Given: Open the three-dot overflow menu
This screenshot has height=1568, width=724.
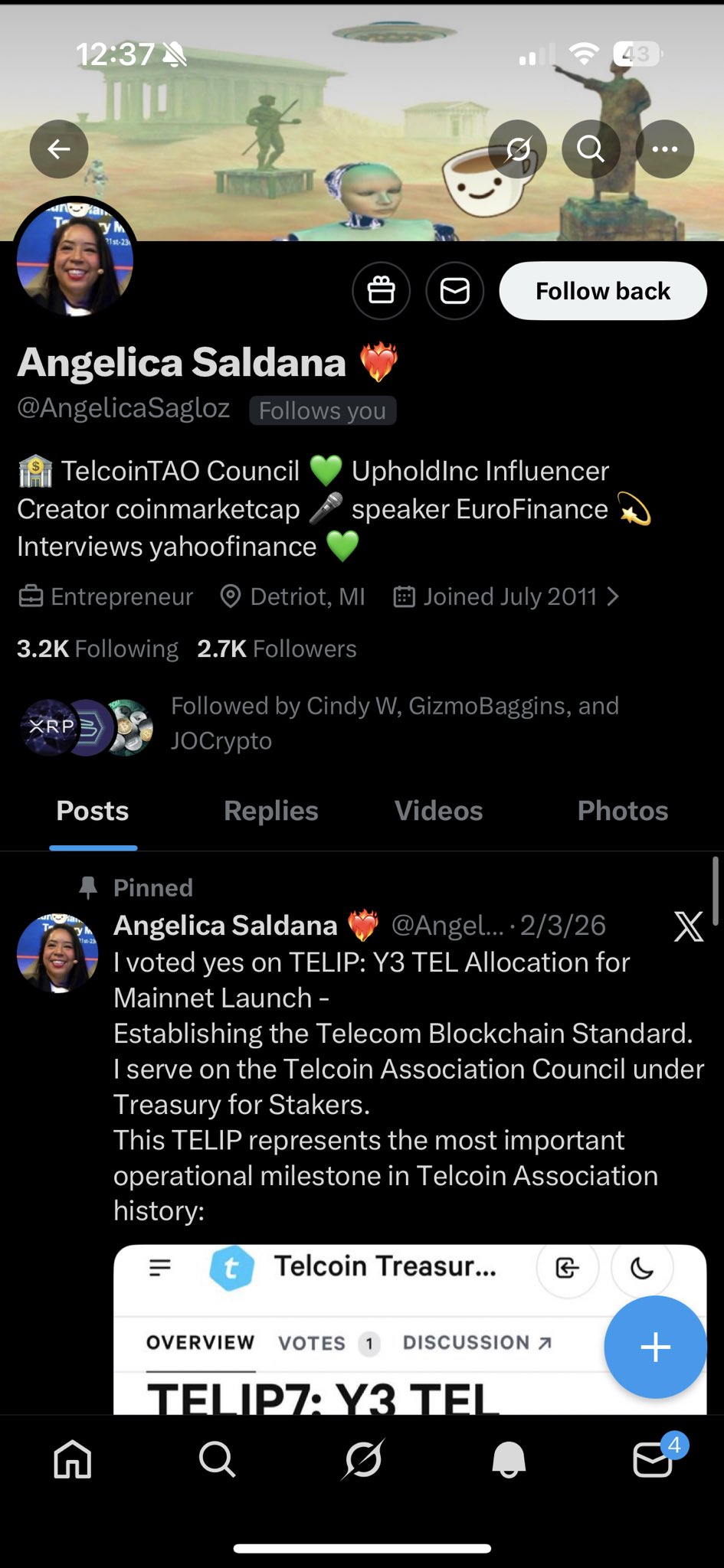Looking at the screenshot, I should coord(664,149).
